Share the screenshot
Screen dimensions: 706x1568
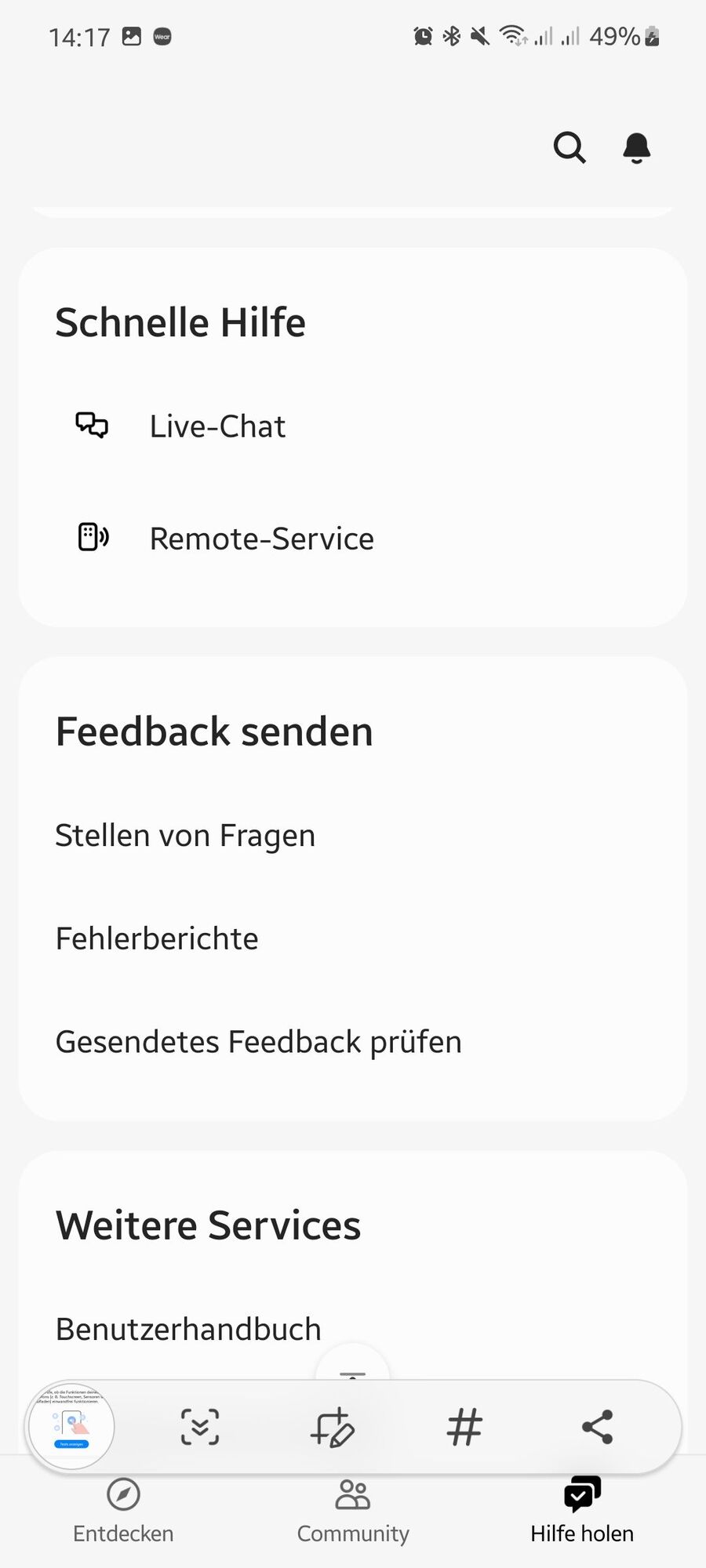pos(598,1427)
